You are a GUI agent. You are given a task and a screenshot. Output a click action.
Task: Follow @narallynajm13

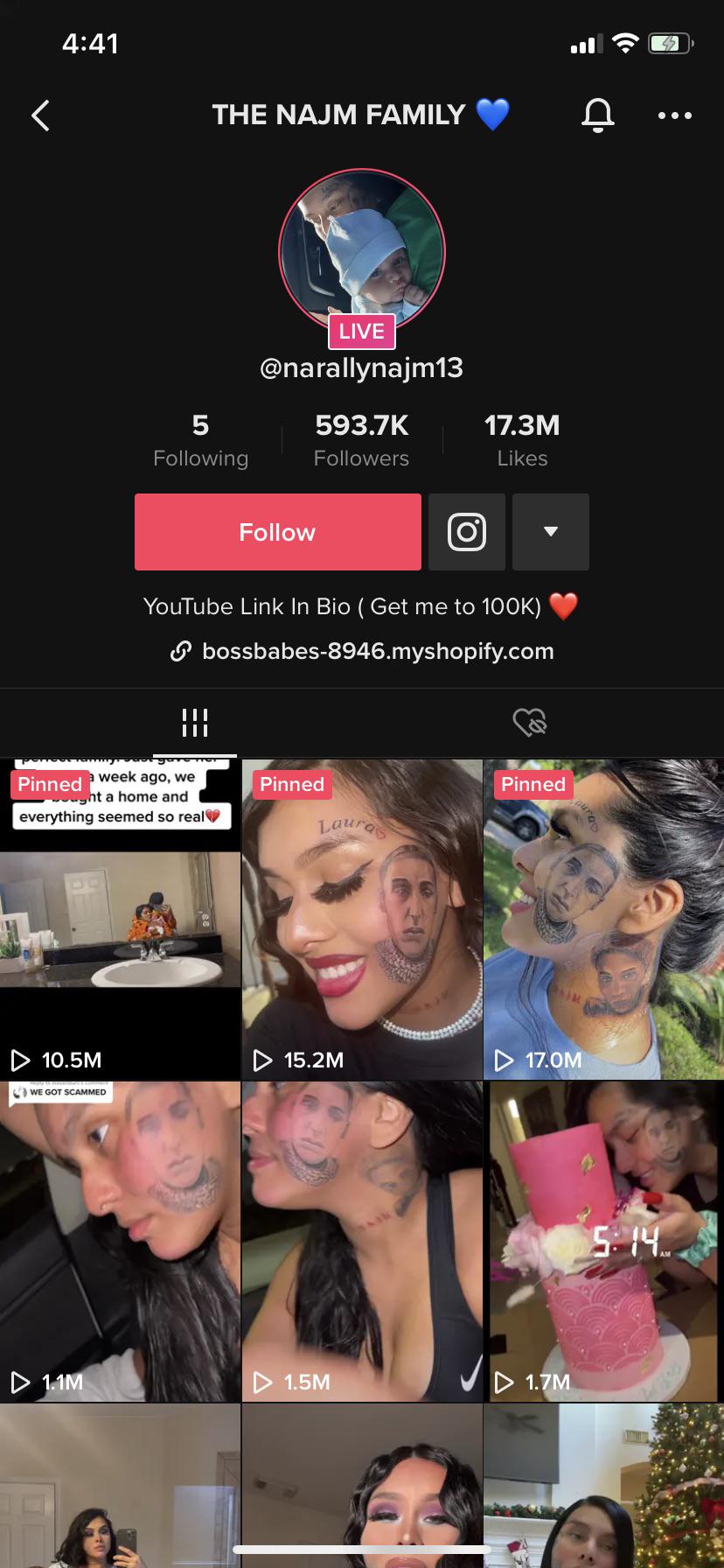277,532
